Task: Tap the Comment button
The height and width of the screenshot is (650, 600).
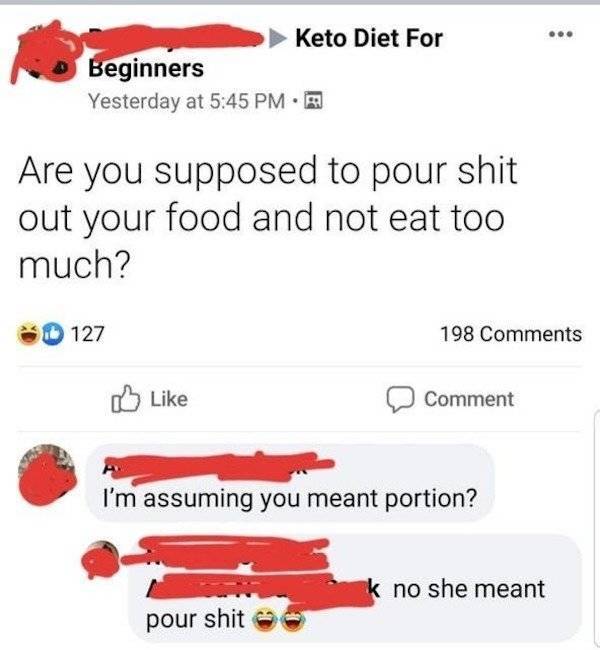Action: [450, 400]
